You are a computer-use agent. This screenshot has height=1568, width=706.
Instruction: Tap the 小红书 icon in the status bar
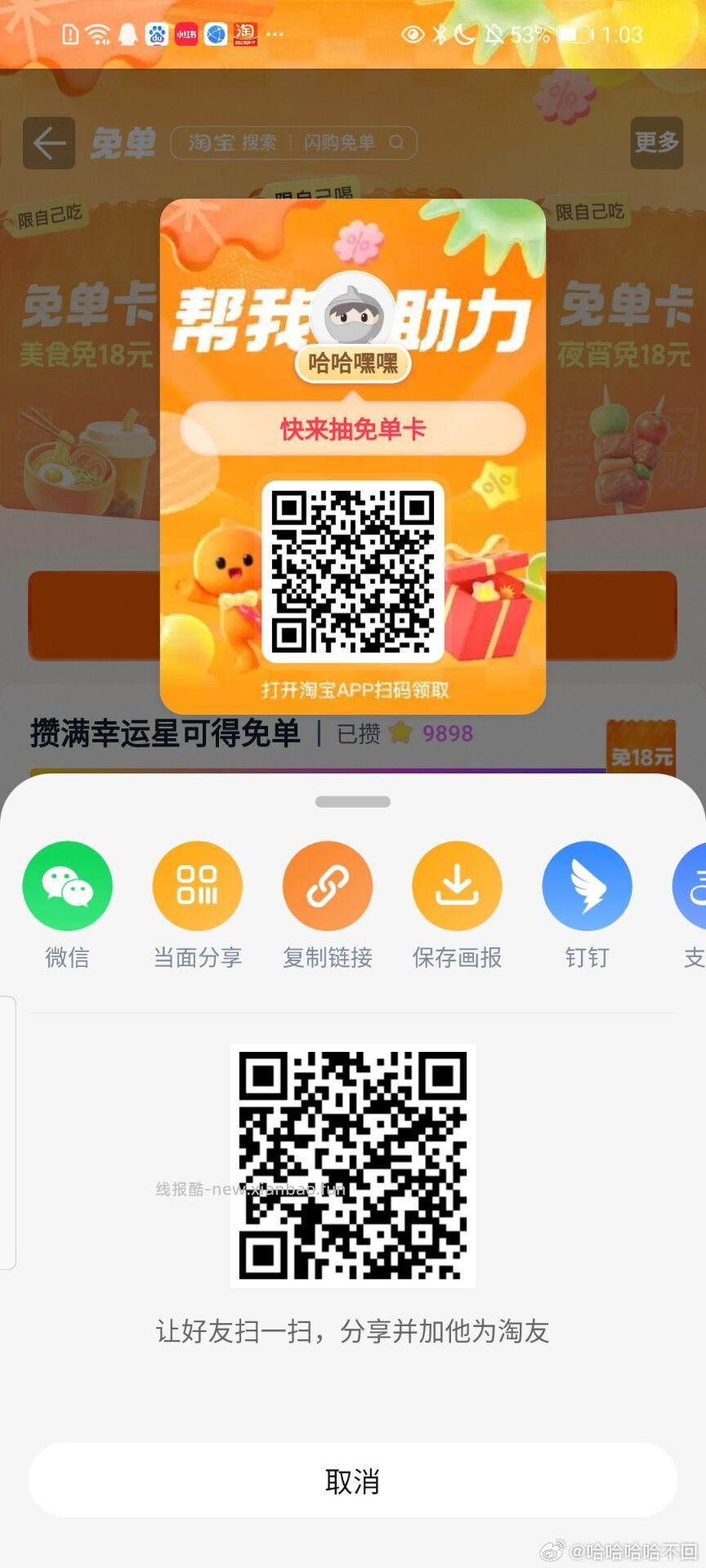point(186,33)
